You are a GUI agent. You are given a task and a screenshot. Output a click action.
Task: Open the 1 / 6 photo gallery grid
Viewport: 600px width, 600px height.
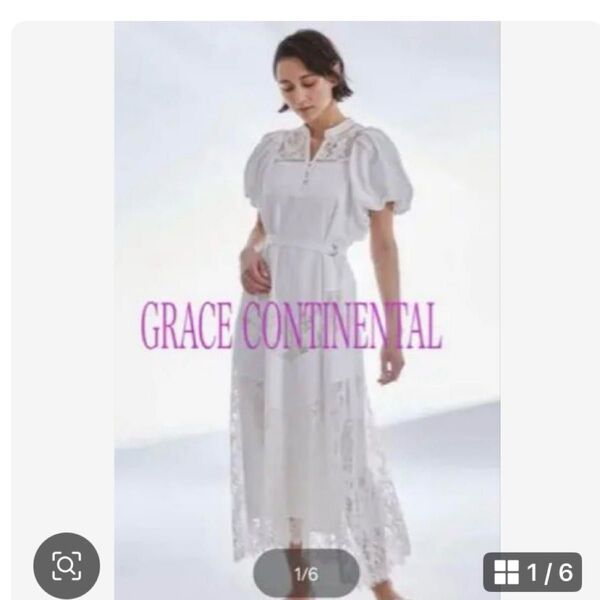click(534, 572)
